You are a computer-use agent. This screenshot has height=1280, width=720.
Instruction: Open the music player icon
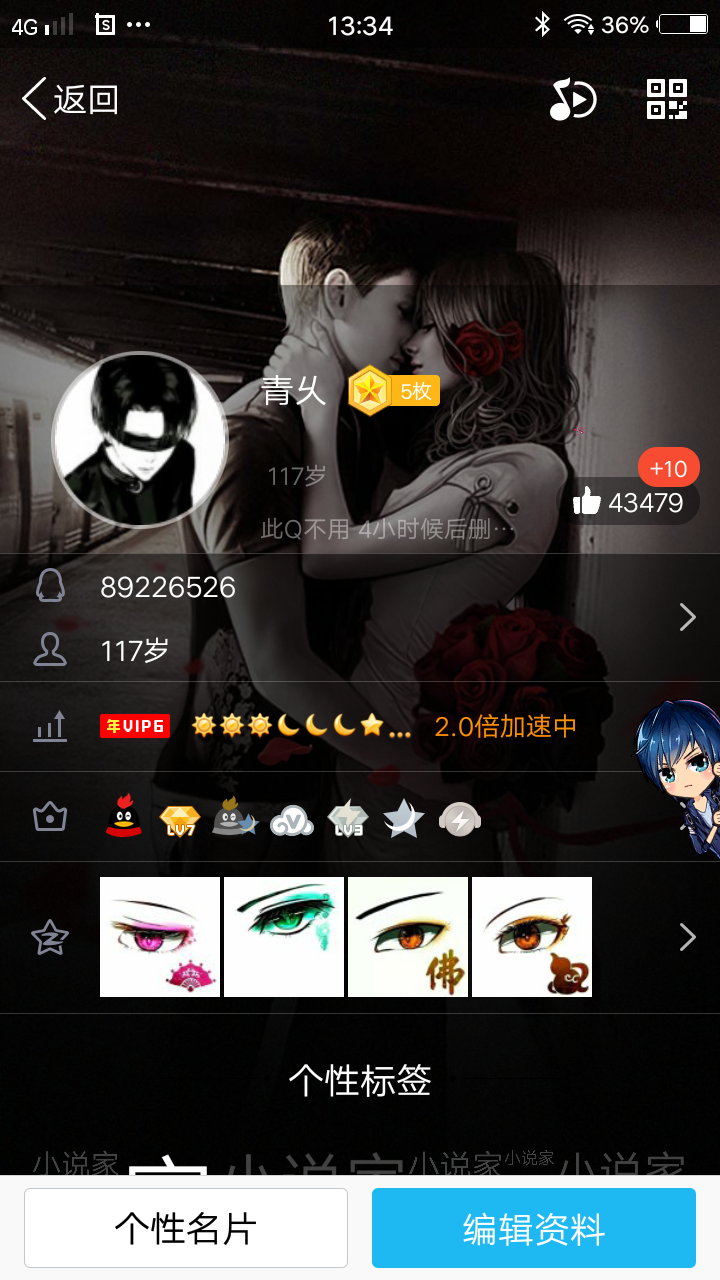click(573, 100)
